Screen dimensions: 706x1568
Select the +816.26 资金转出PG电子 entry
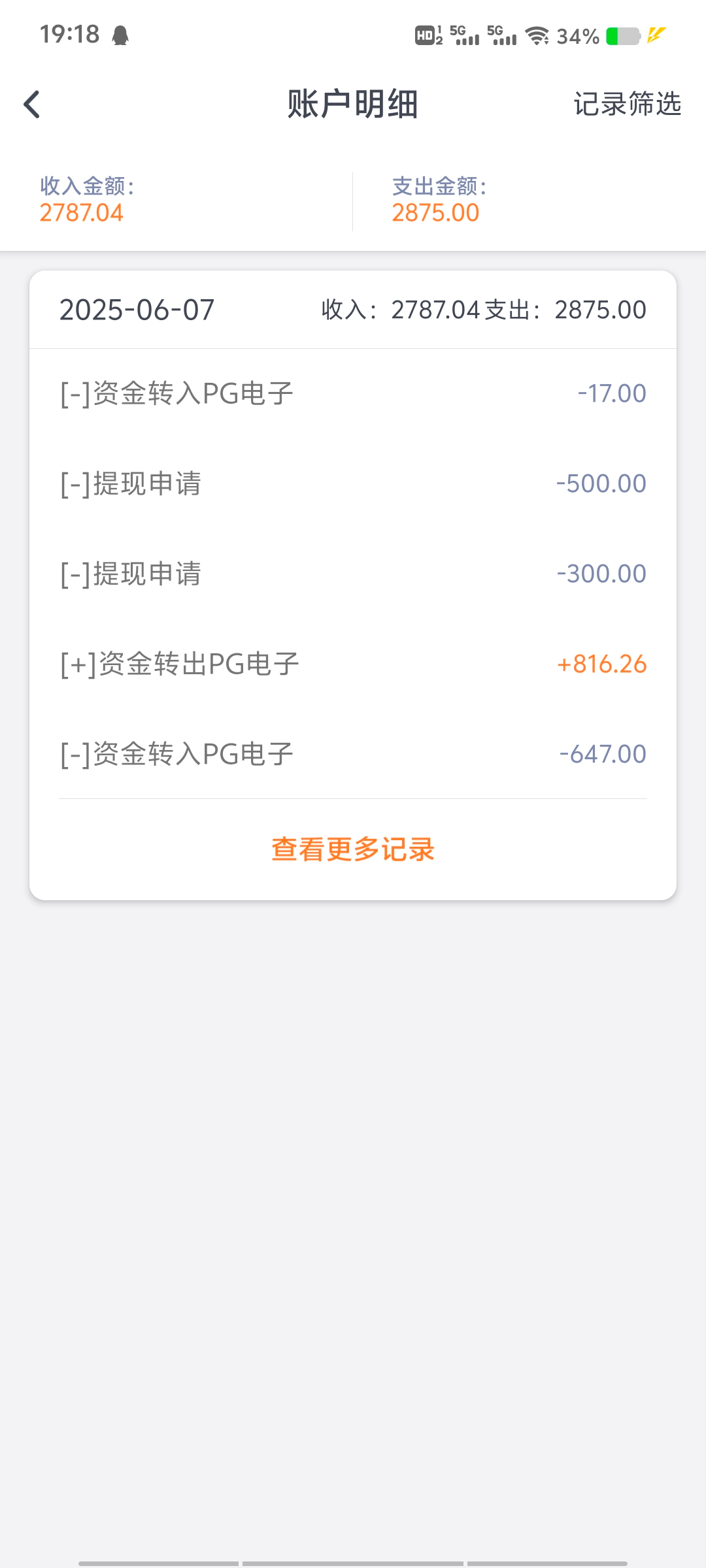pyautogui.click(x=352, y=663)
